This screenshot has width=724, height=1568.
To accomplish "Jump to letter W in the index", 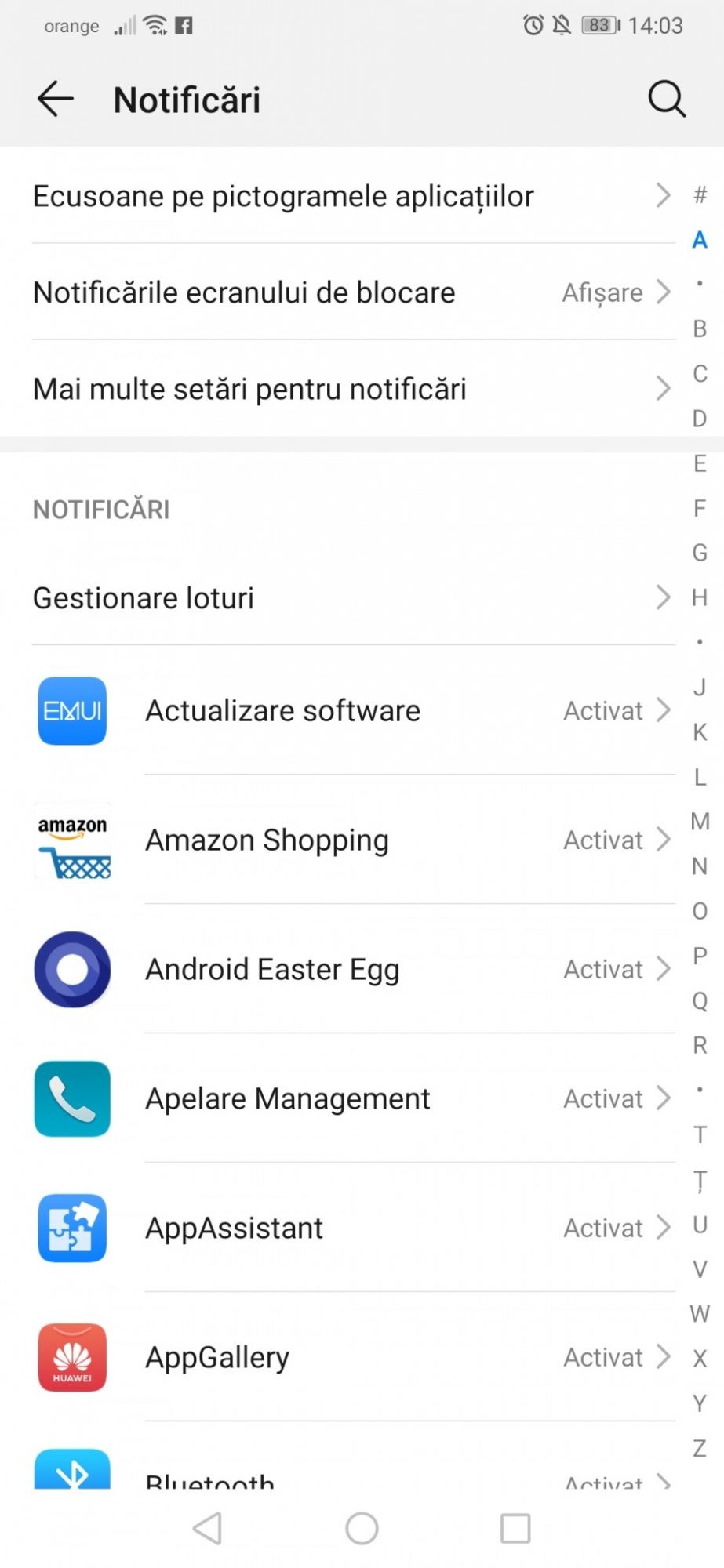I will pos(700,1314).
